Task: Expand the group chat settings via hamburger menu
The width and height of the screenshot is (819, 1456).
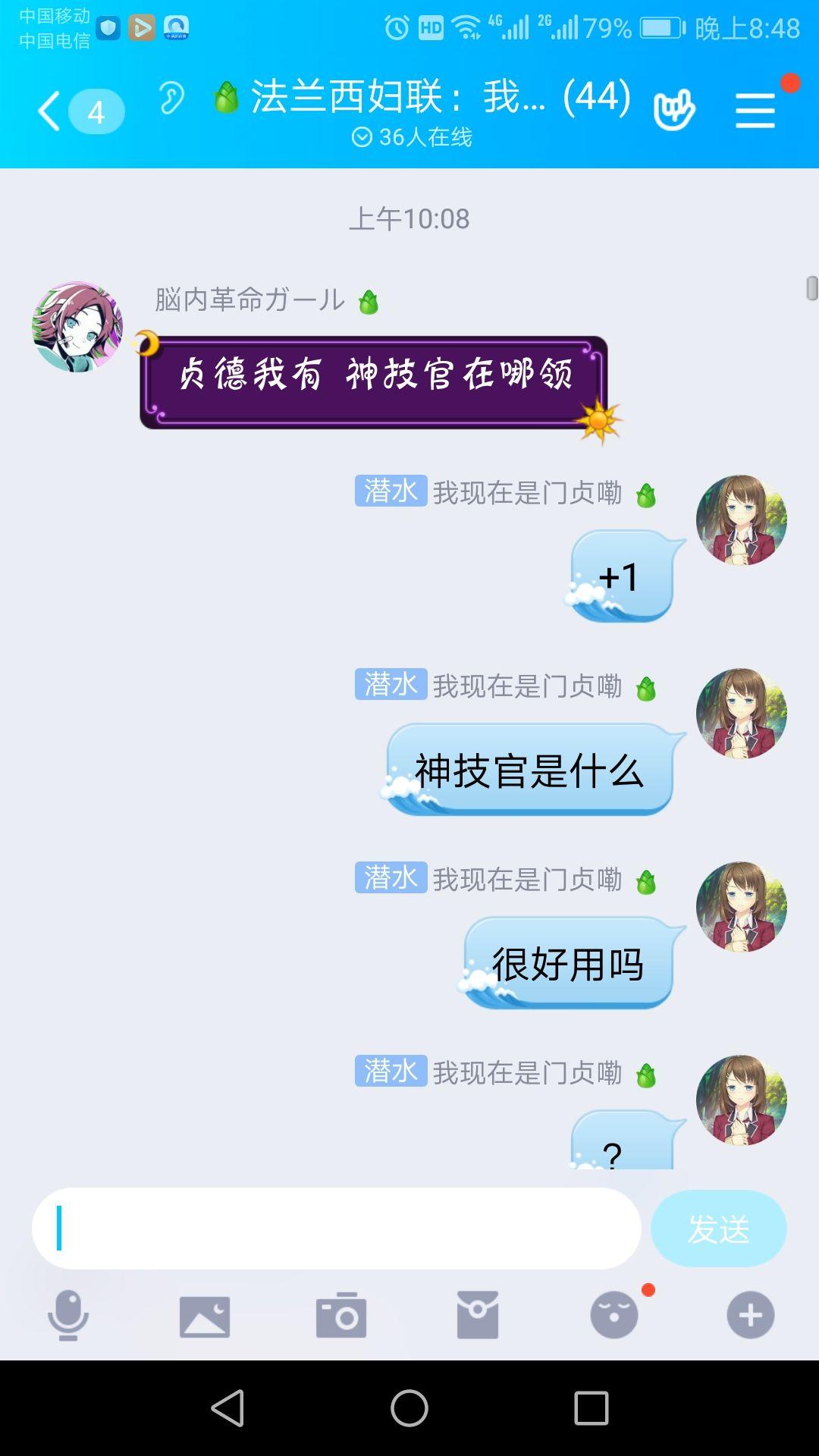Action: (754, 108)
